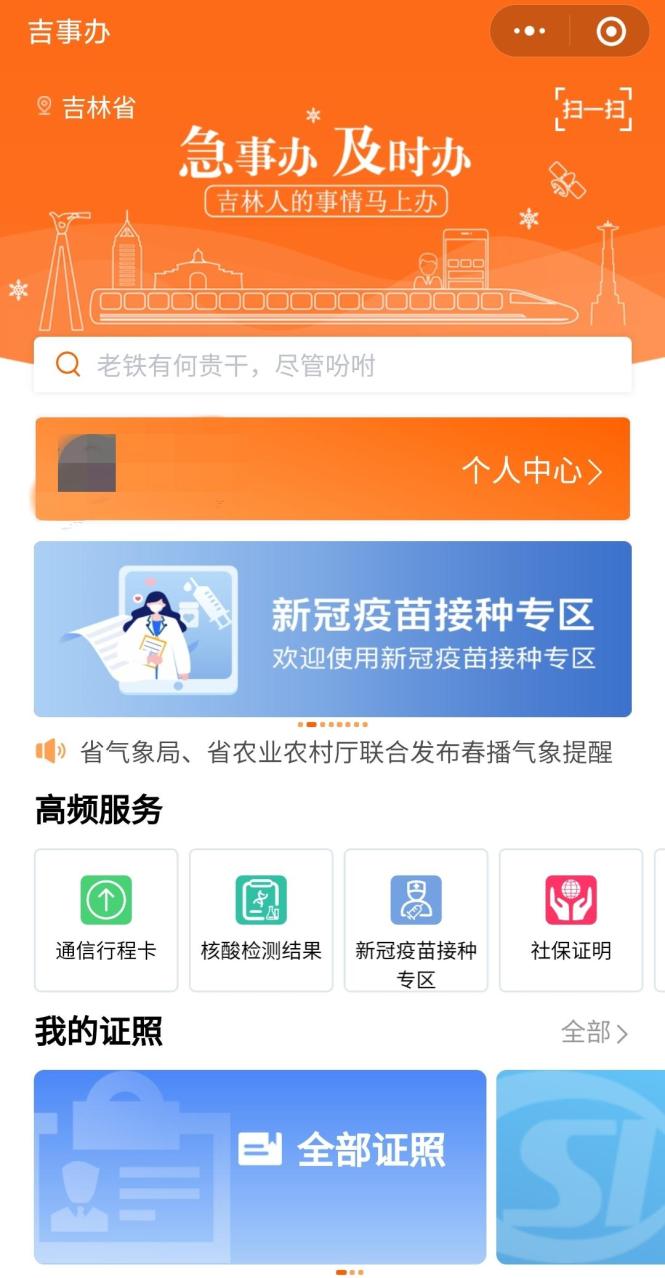Screen dimensions: 665x1278
Task: Open 核酸检测结果 service
Action: (261, 920)
